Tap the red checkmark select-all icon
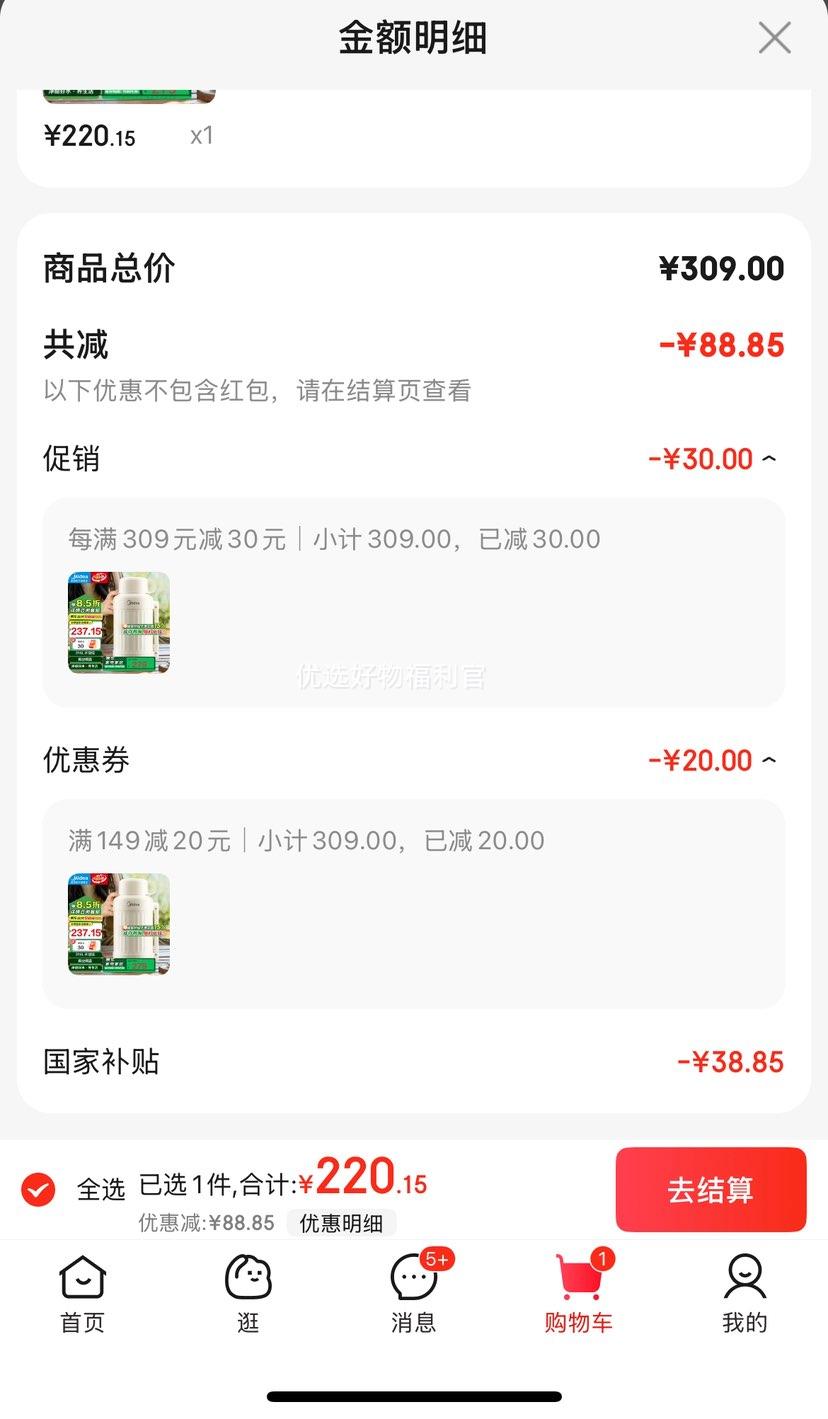Viewport: 828px width, 1419px height. (37, 1190)
